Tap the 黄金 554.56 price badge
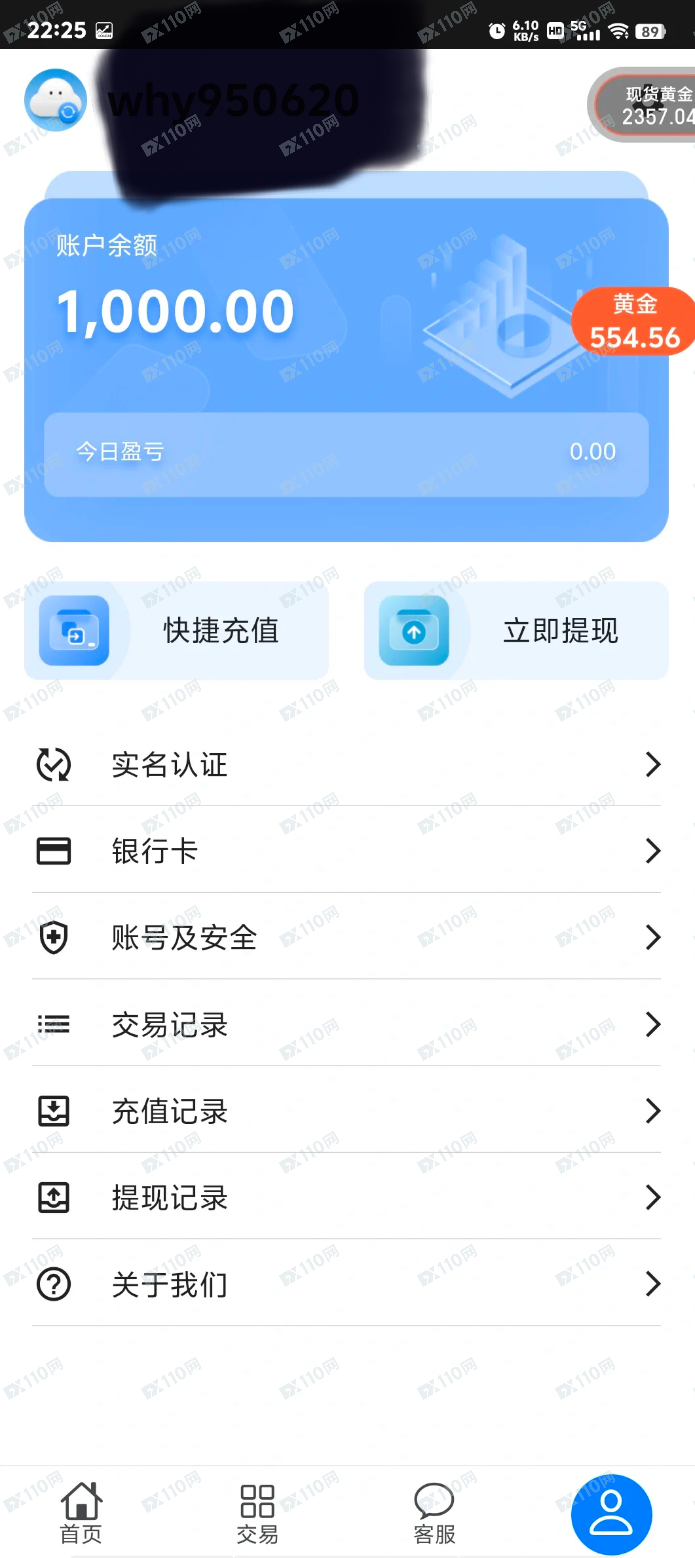The width and height of the screenshot is (695, 1558). [633, 322]
